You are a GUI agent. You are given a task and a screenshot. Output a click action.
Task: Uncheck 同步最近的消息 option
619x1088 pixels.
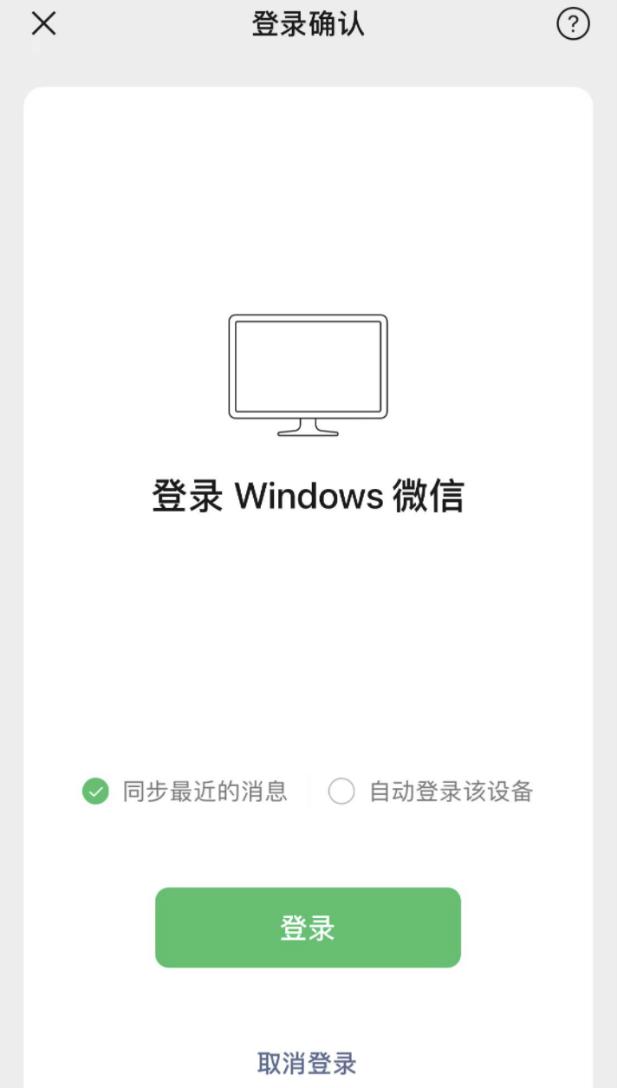pyautogui.click(x=96, y=793)
